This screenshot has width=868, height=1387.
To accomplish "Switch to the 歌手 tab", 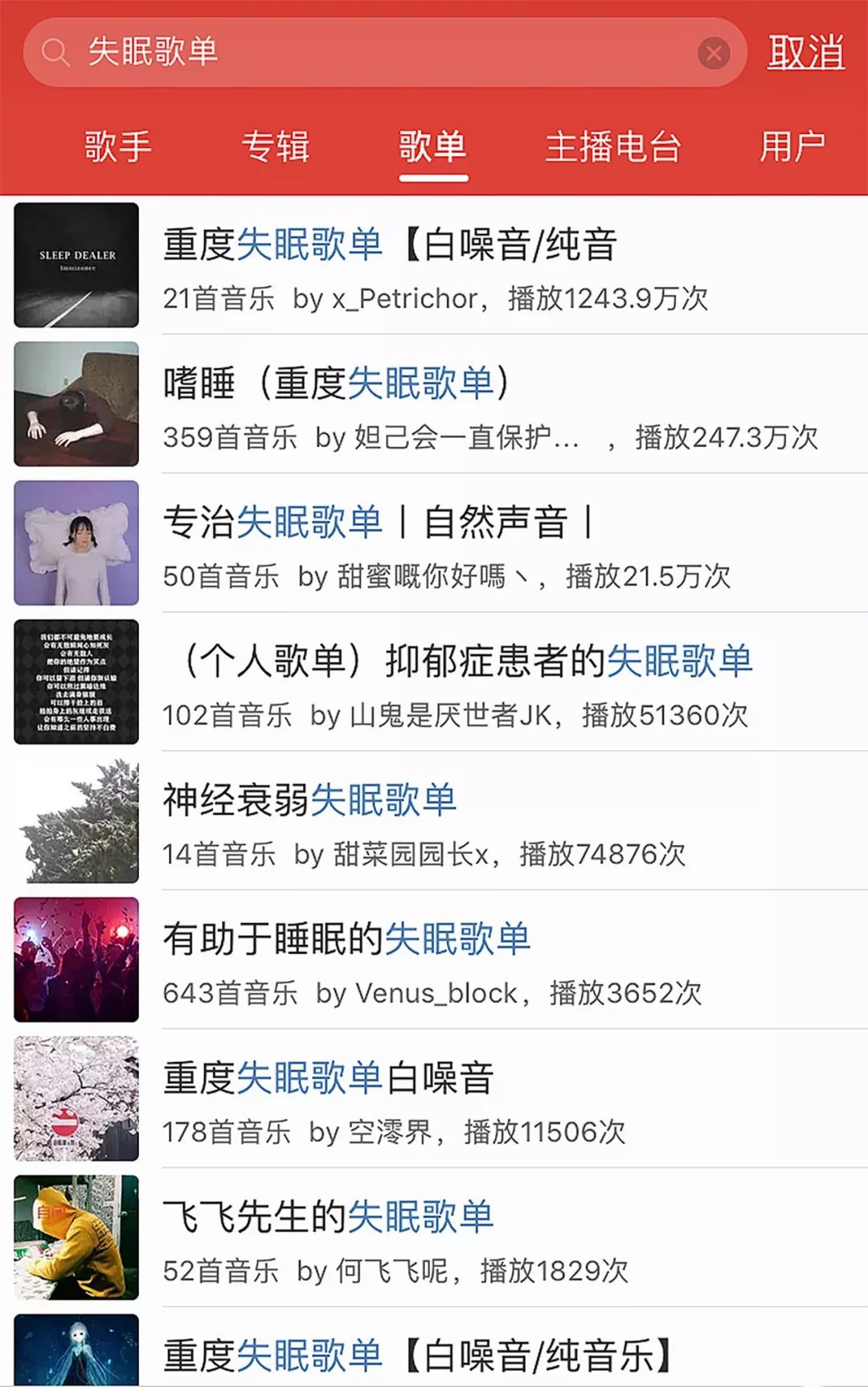I will coord(116,146).
